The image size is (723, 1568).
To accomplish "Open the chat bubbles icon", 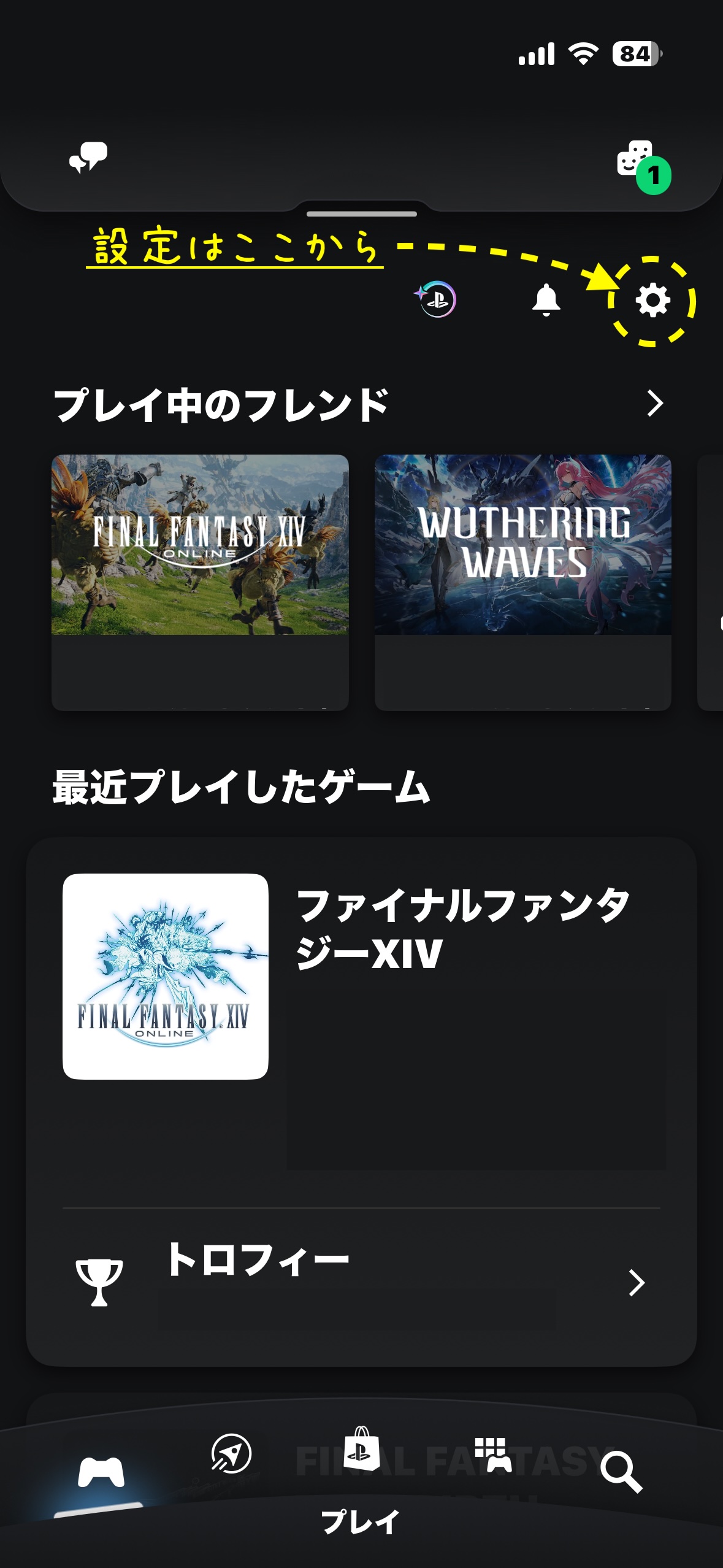I will coord(88,158).
